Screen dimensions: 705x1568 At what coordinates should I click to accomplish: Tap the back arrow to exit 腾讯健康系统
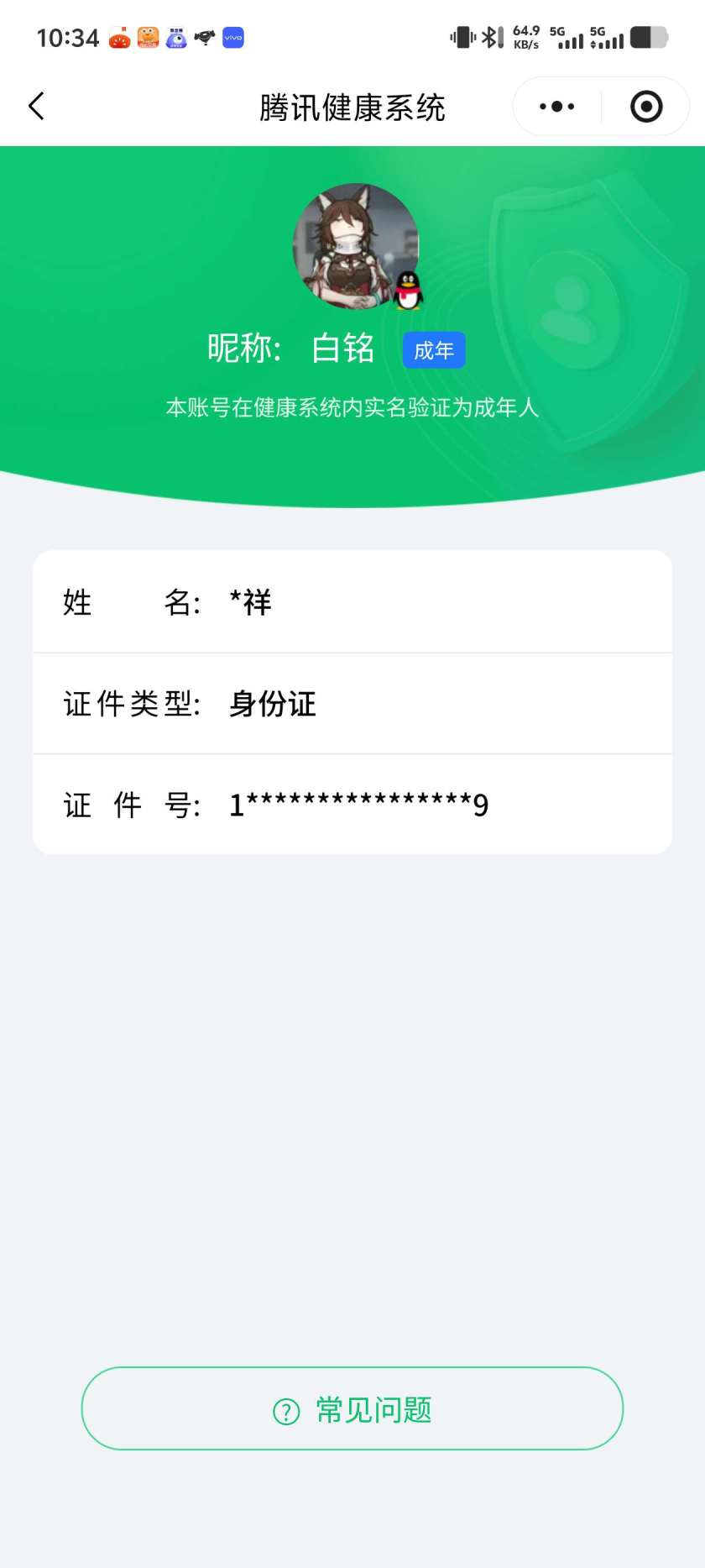[35, 106]
